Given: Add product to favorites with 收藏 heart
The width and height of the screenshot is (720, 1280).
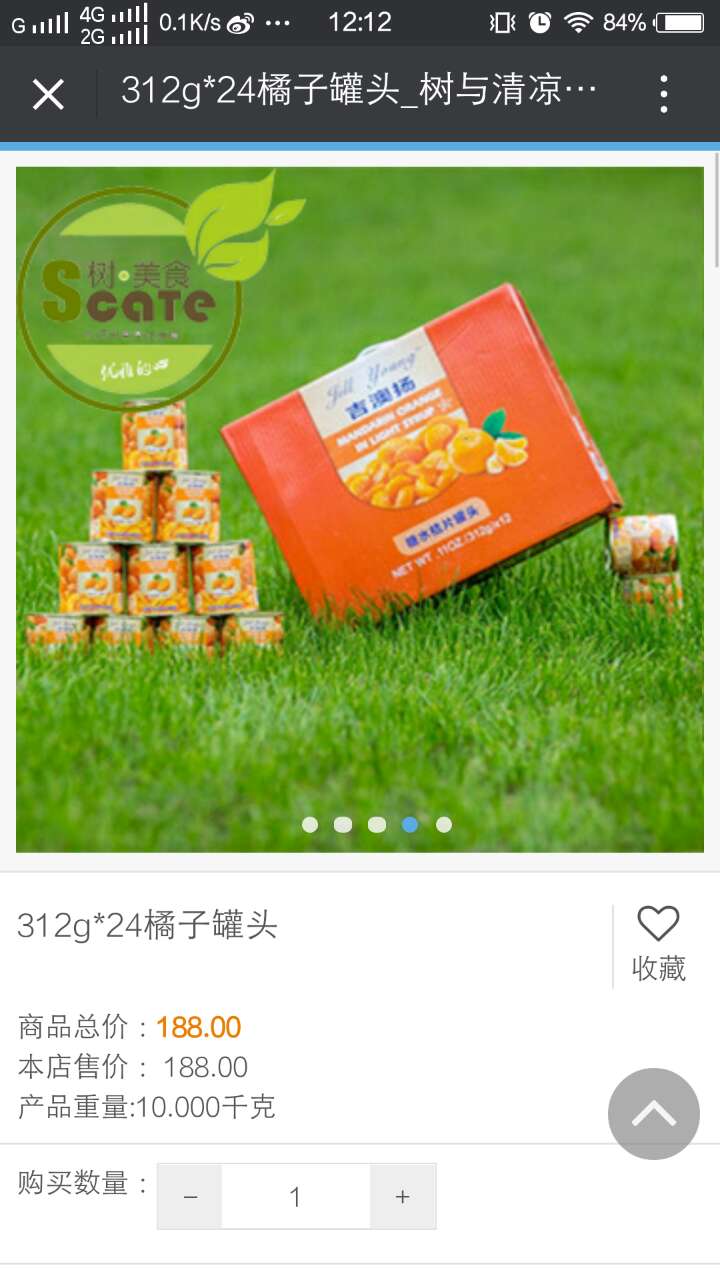Looking at the screenshot, I should [658, 942].
